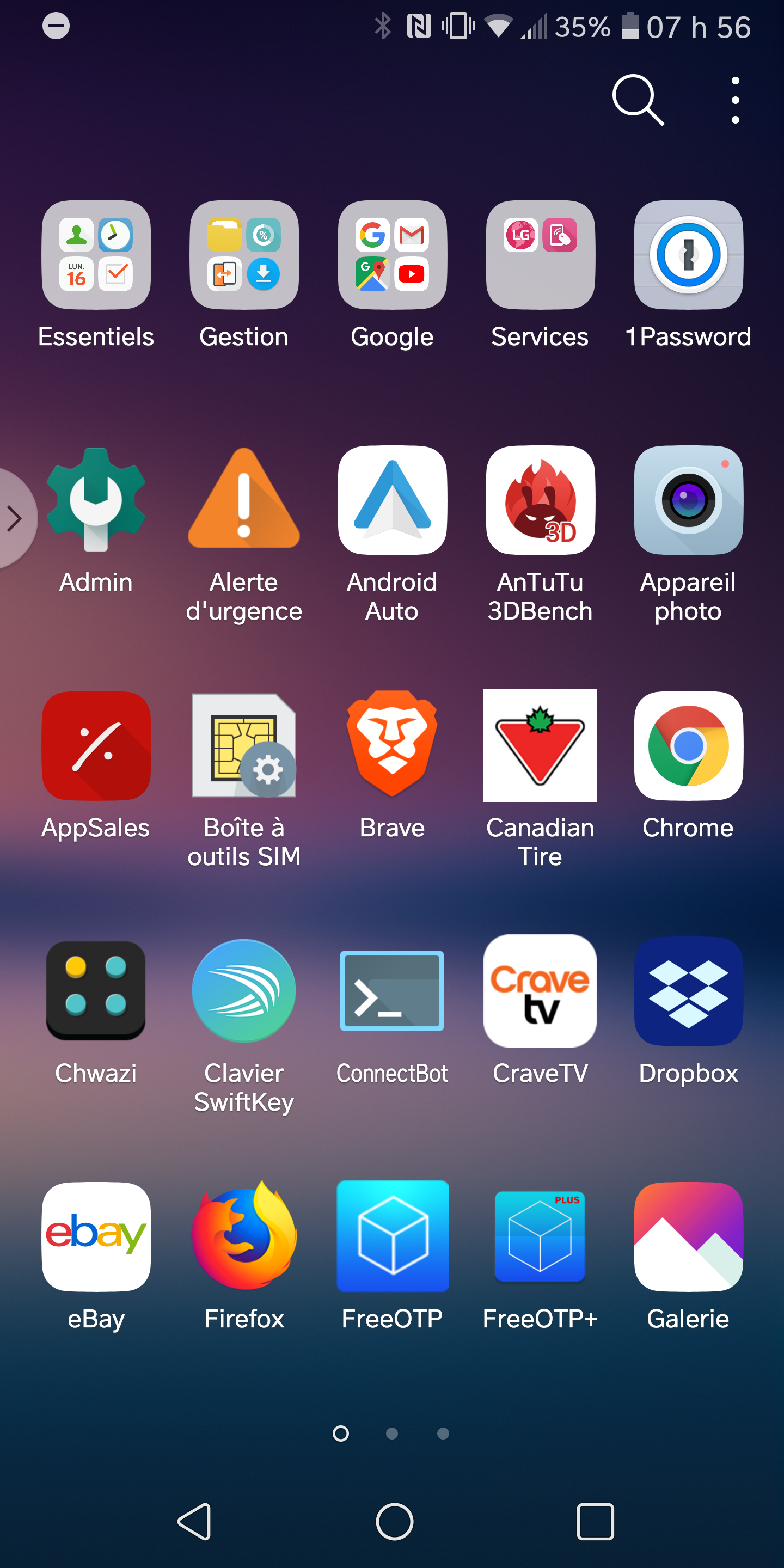Open the Essentiels folder
The image size is (784, 1568).
[x=96, y=255]
